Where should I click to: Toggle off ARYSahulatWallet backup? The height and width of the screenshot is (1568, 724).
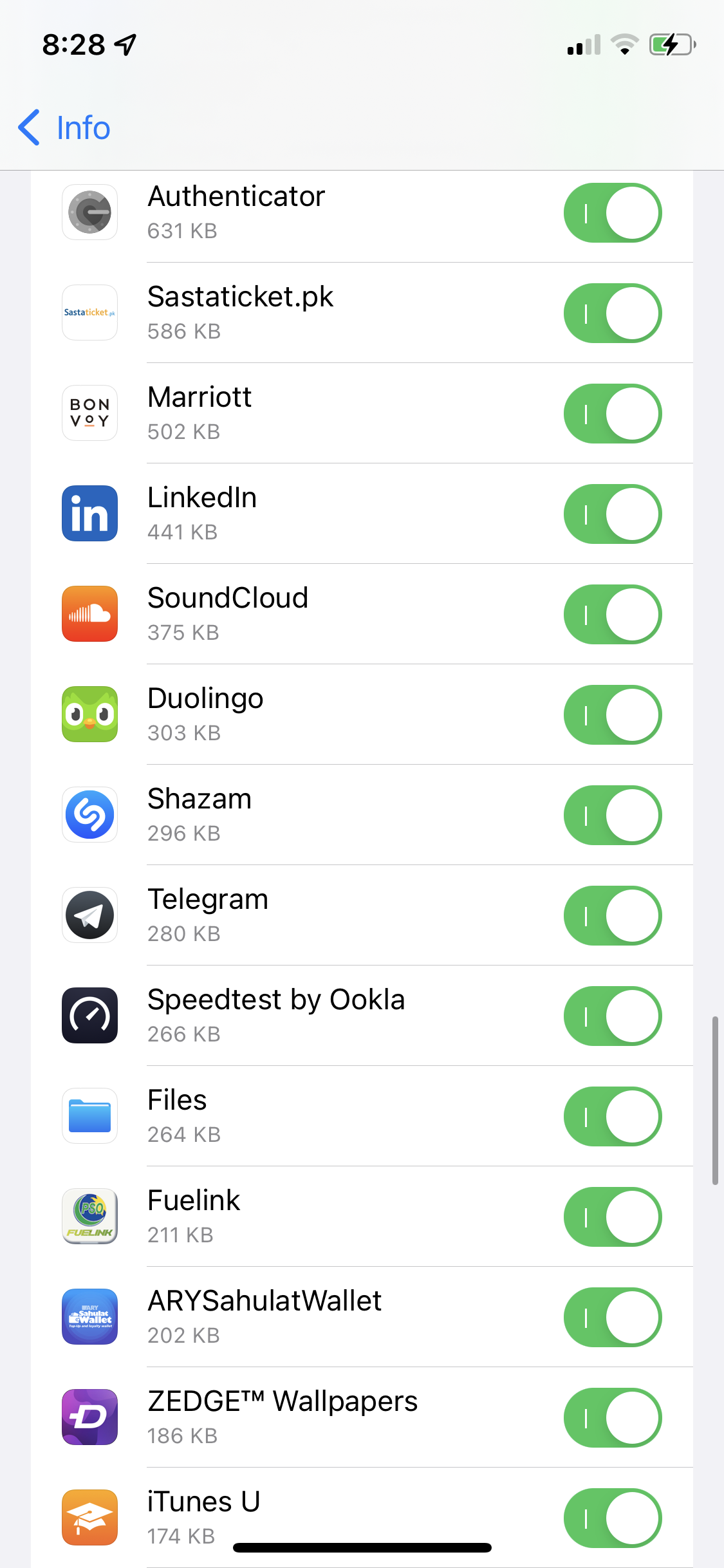pyautogui.click(x=612, y=1318)
